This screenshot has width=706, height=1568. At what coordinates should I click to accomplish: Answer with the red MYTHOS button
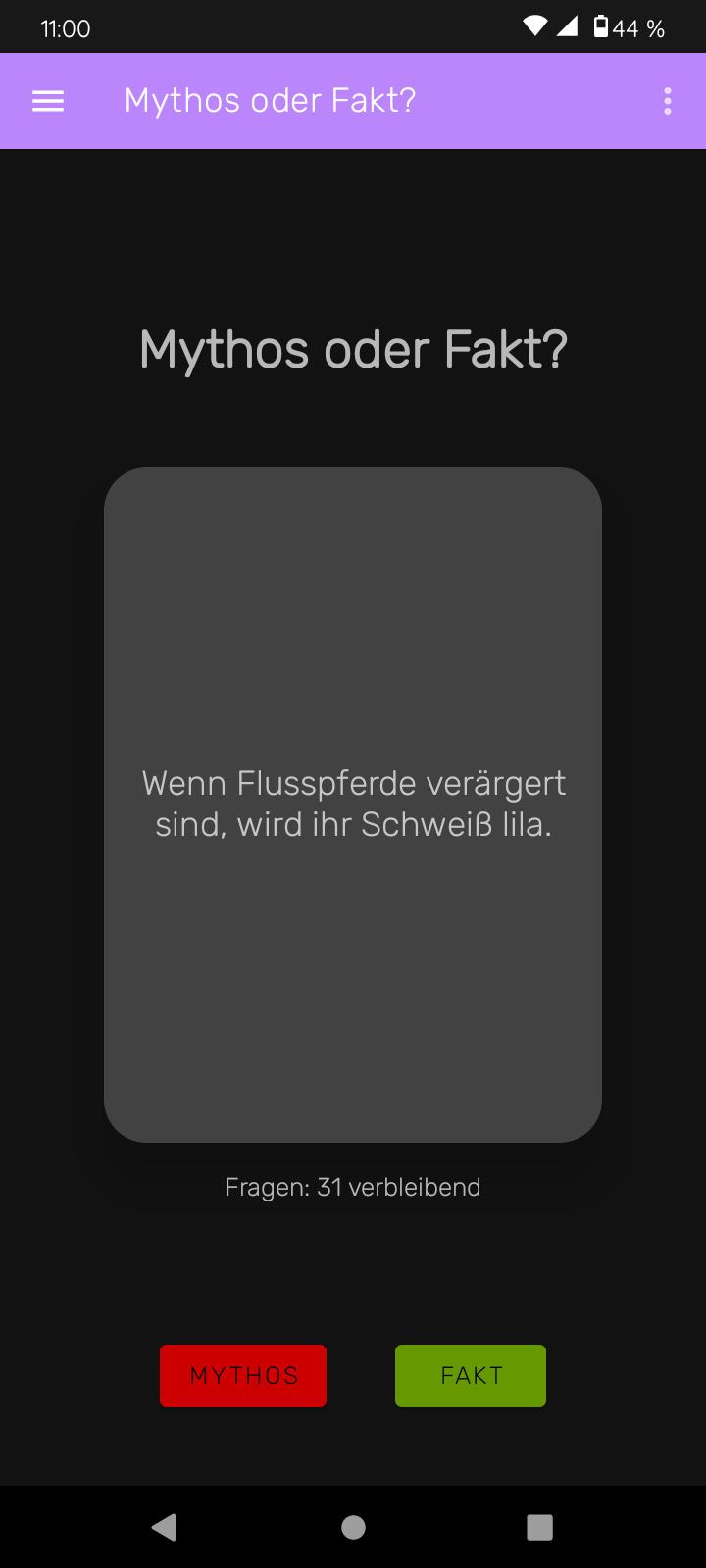tap(243, 1375)
